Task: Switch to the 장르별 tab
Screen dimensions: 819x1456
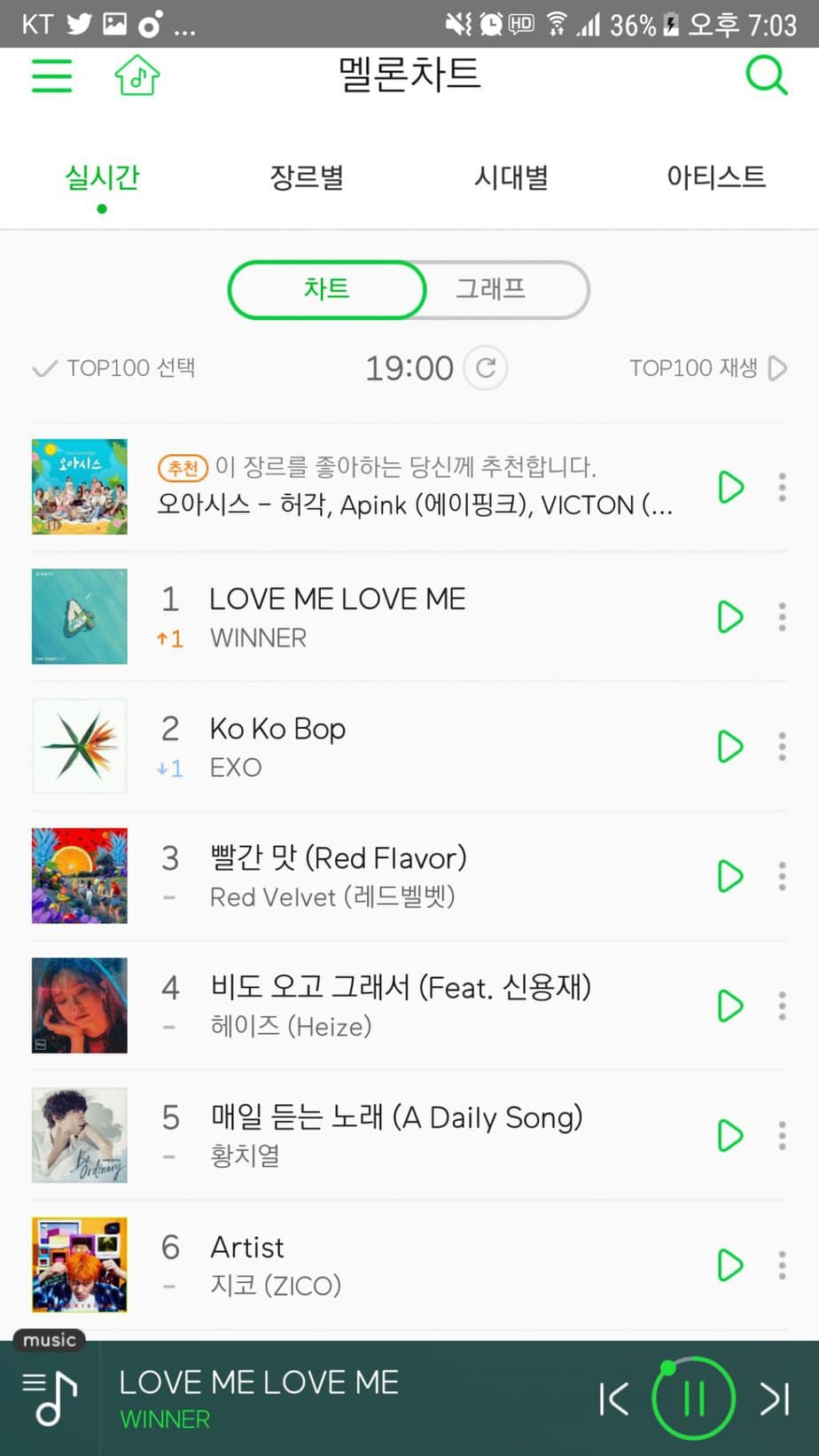Action: (x=307, y=177)
